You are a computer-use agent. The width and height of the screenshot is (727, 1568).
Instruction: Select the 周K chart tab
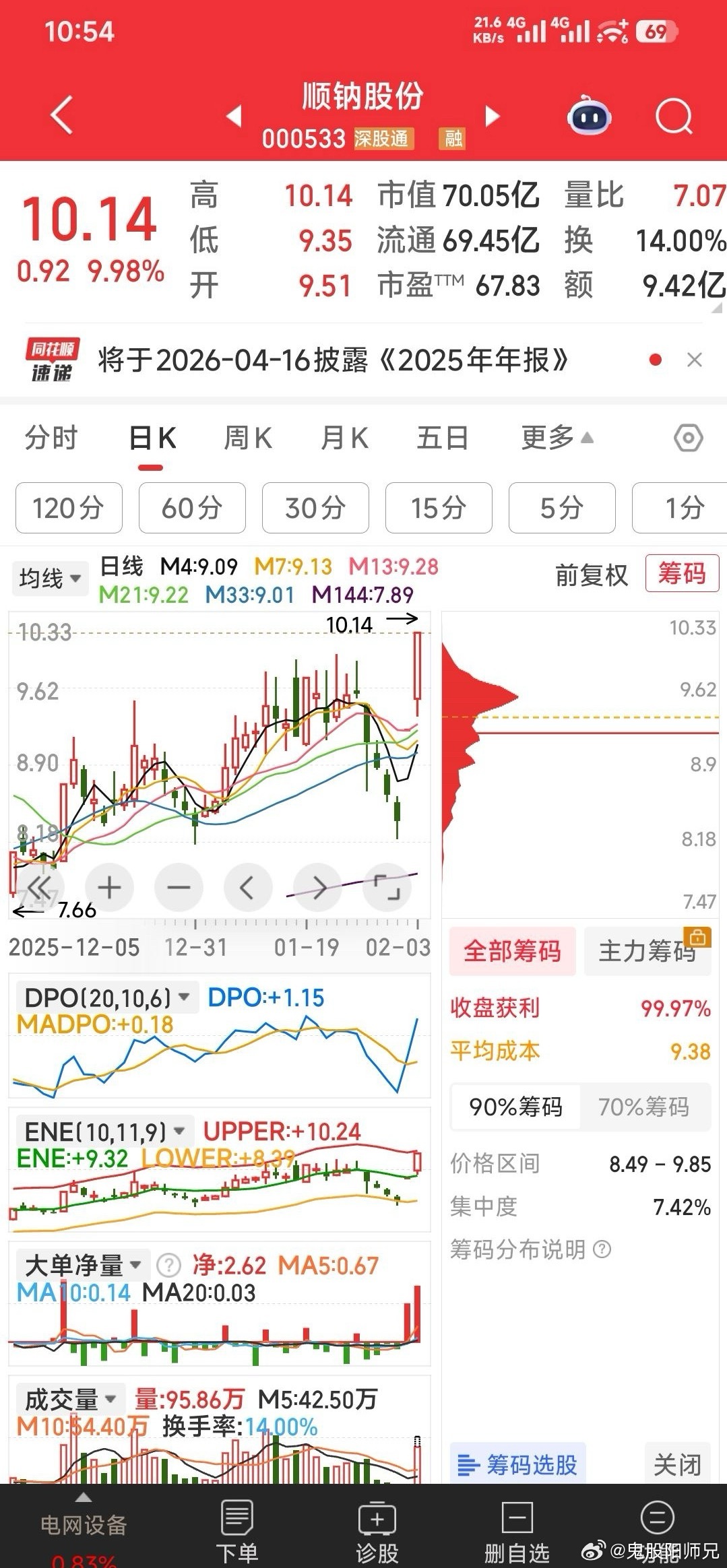pos(247,438)
